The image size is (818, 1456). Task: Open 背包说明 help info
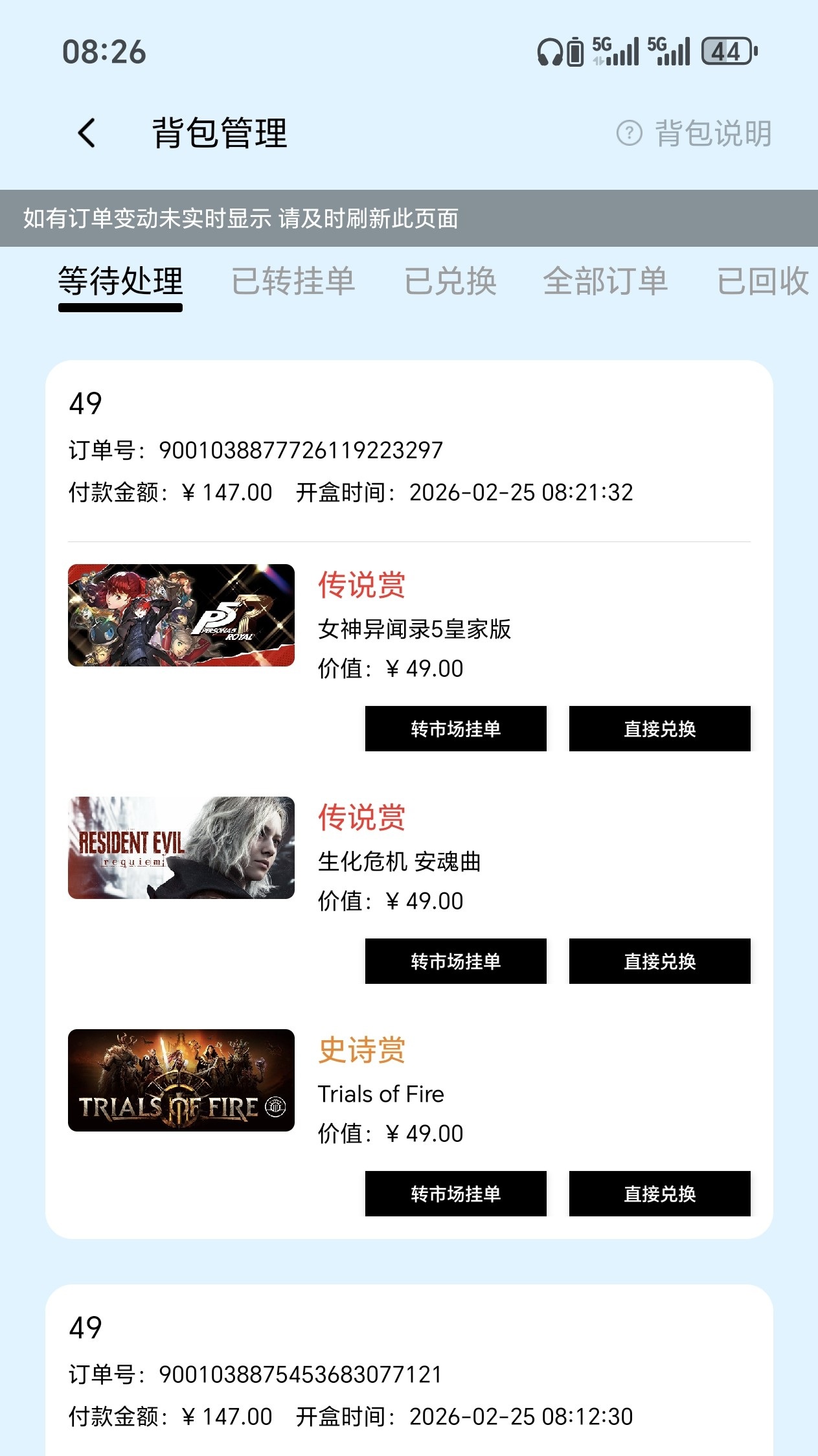(694, 133)
